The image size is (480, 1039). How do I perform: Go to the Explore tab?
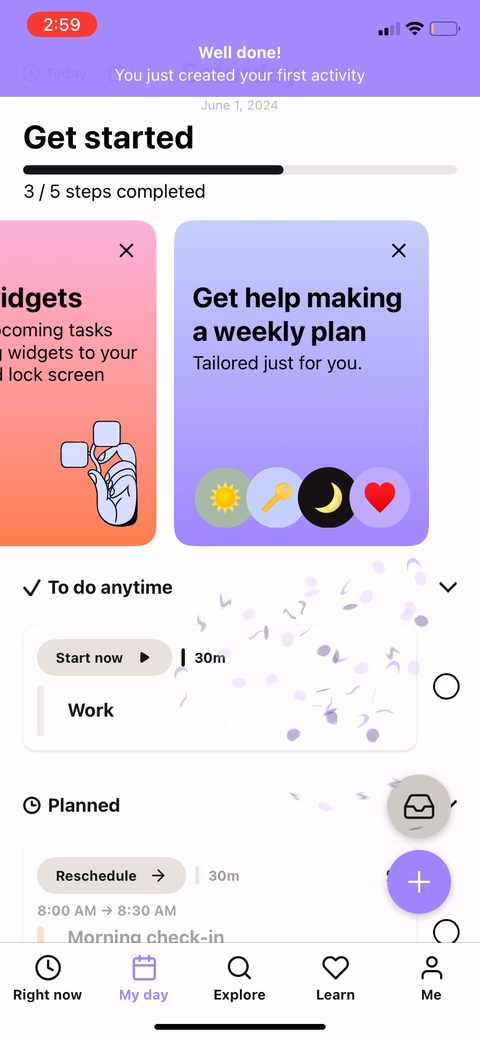[239, 979]
